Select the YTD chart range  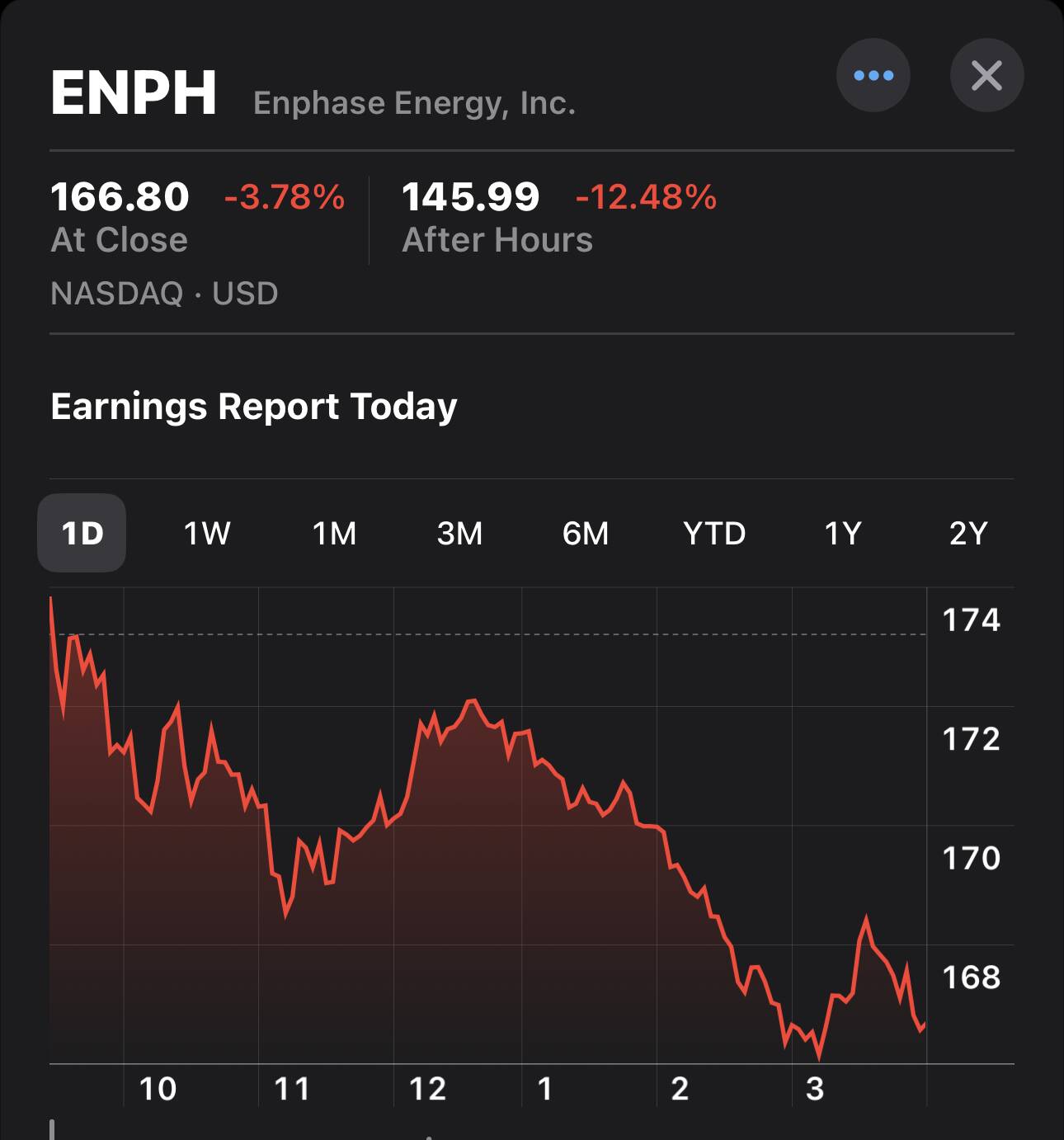(714, 533)
